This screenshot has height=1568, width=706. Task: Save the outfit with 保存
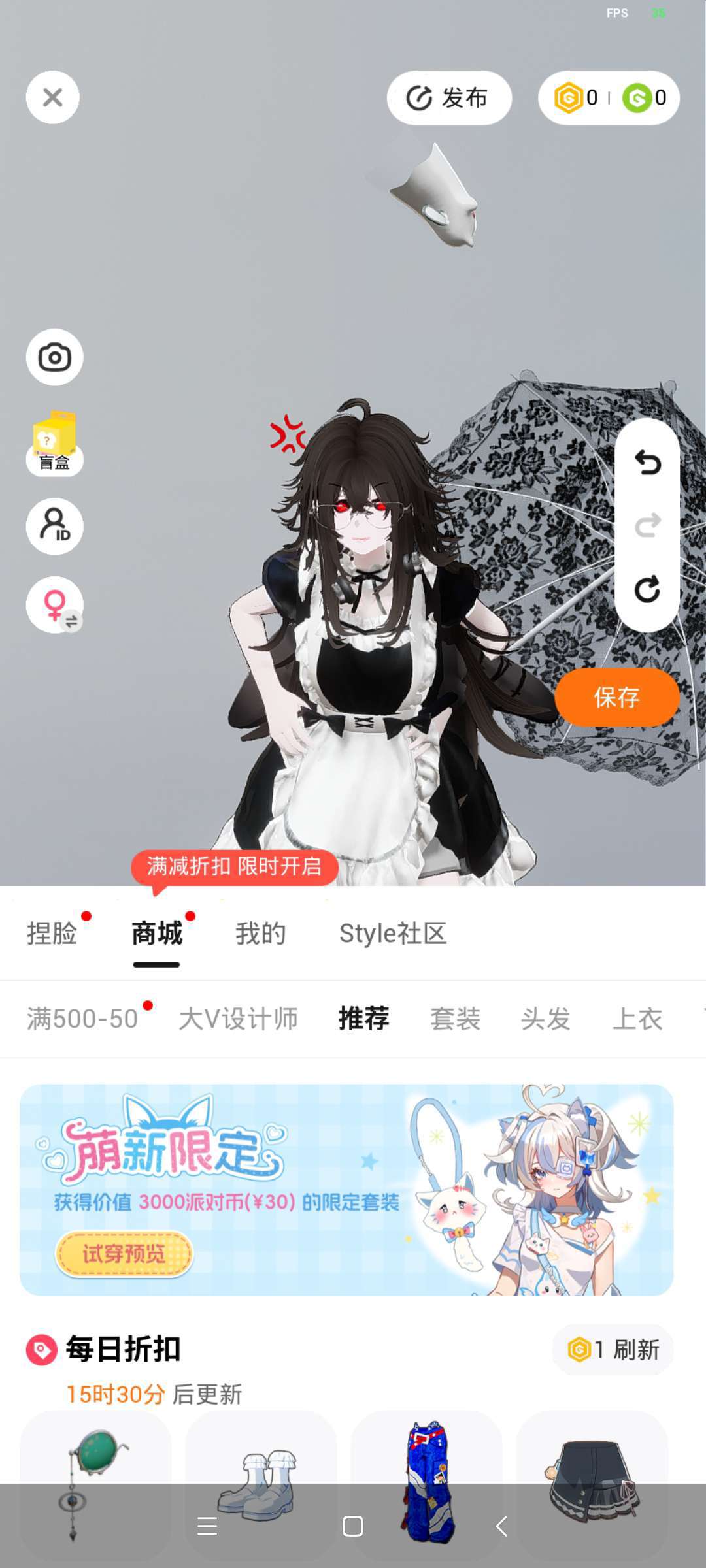point(616,697)
